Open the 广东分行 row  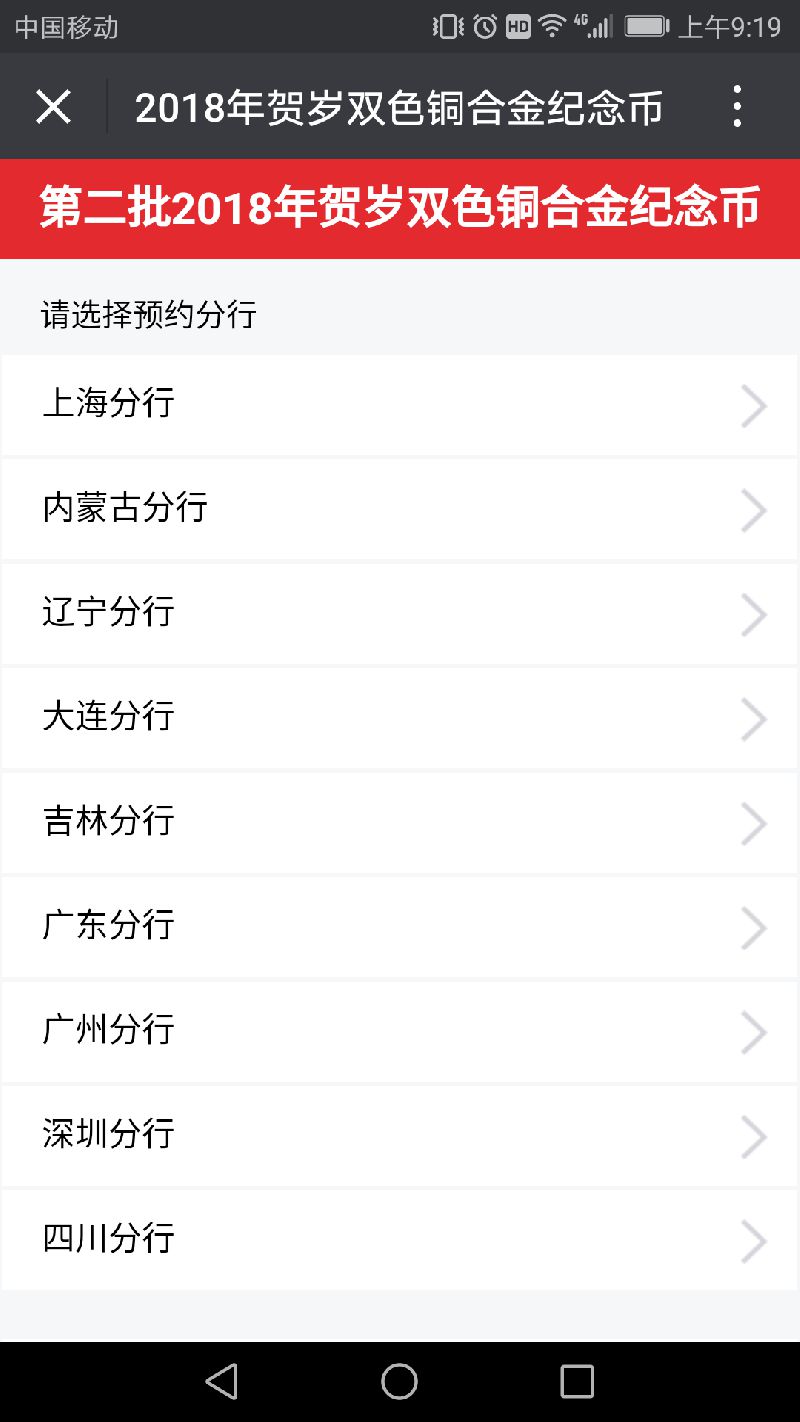(400, 927)
